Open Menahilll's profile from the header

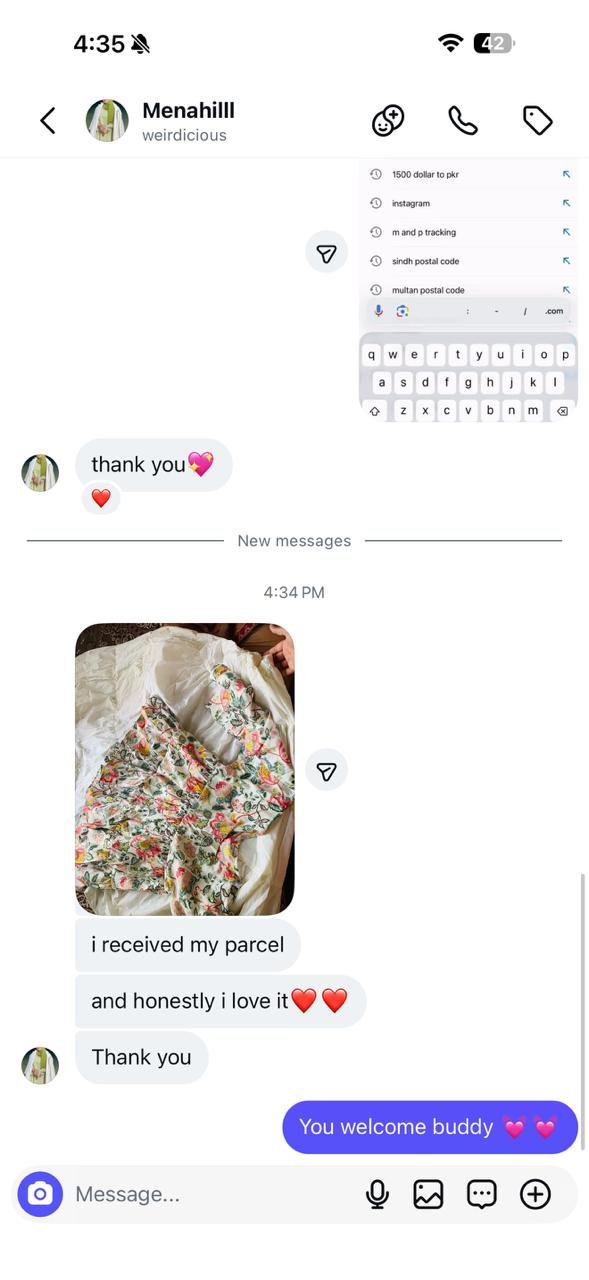click(187, 121)
